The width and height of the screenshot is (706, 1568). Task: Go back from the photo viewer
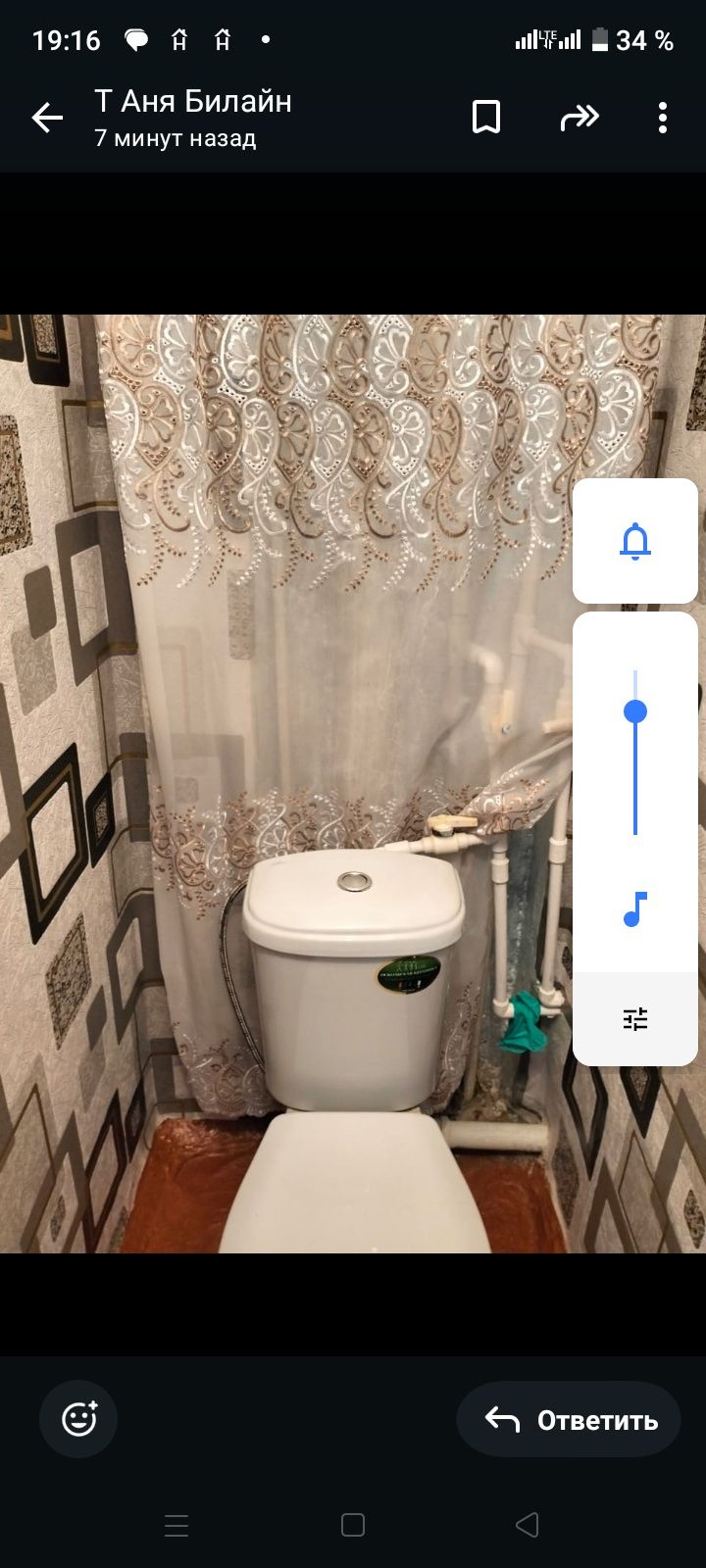click(x=47, y=119)
